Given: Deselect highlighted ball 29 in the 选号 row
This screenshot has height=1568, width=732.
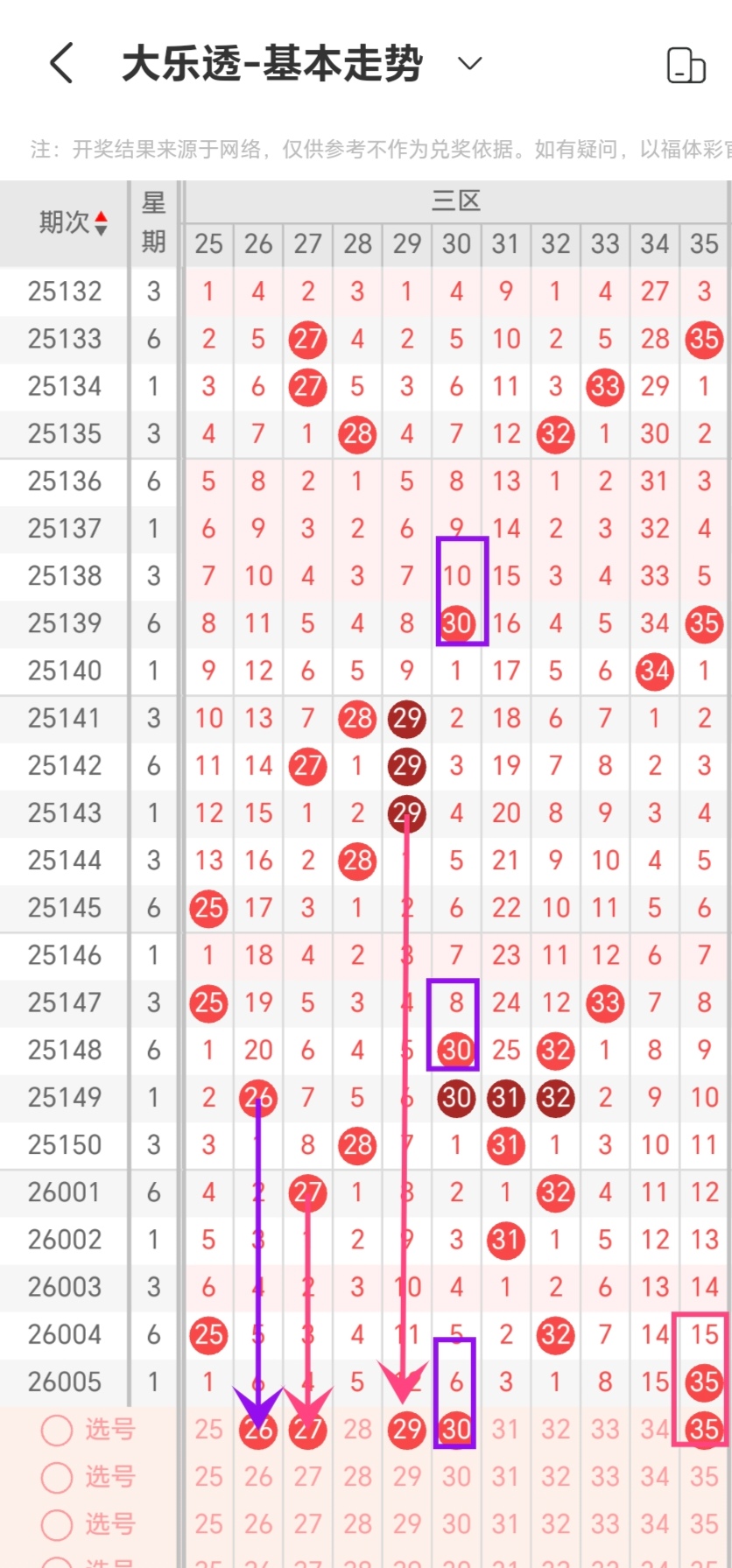Looking at the screenshot, I should 406,1430.
